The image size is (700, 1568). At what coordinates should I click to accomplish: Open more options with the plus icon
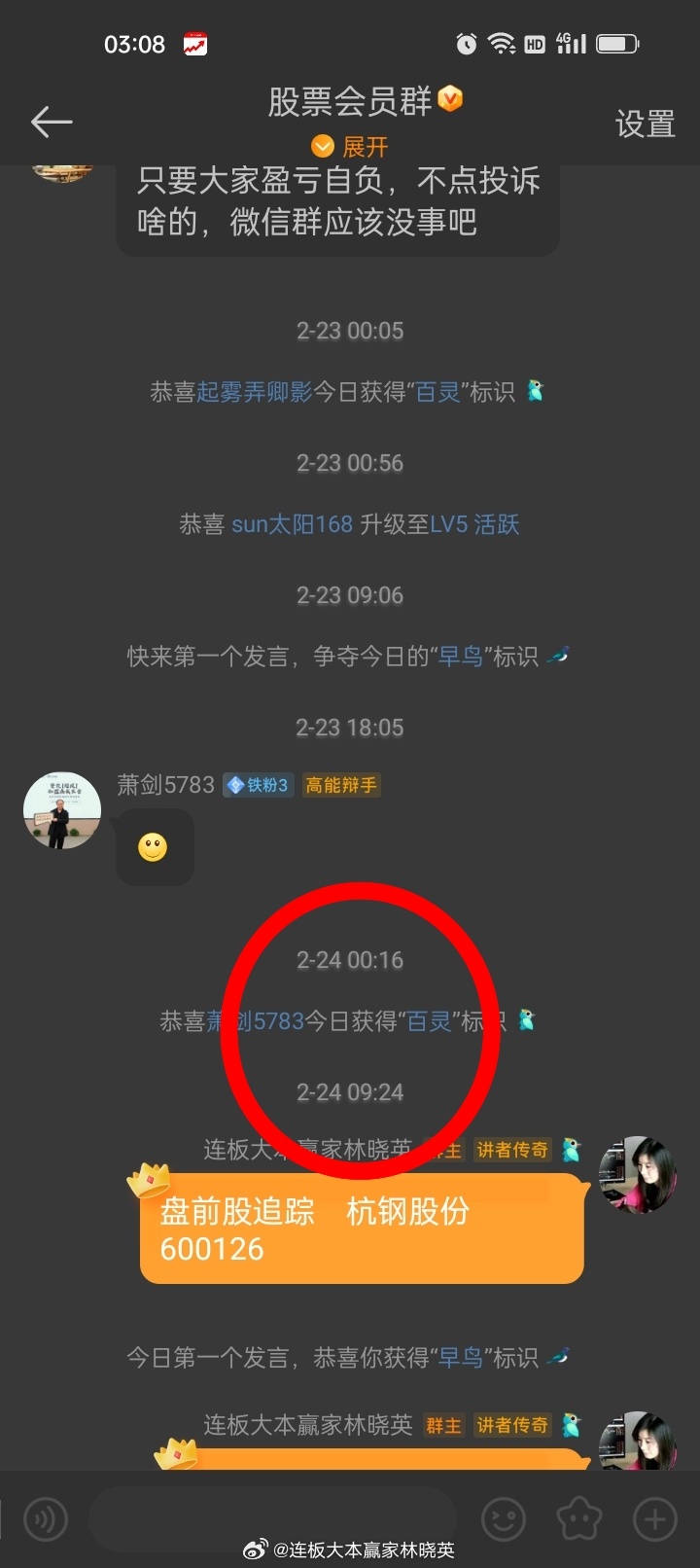point(653,1517)
